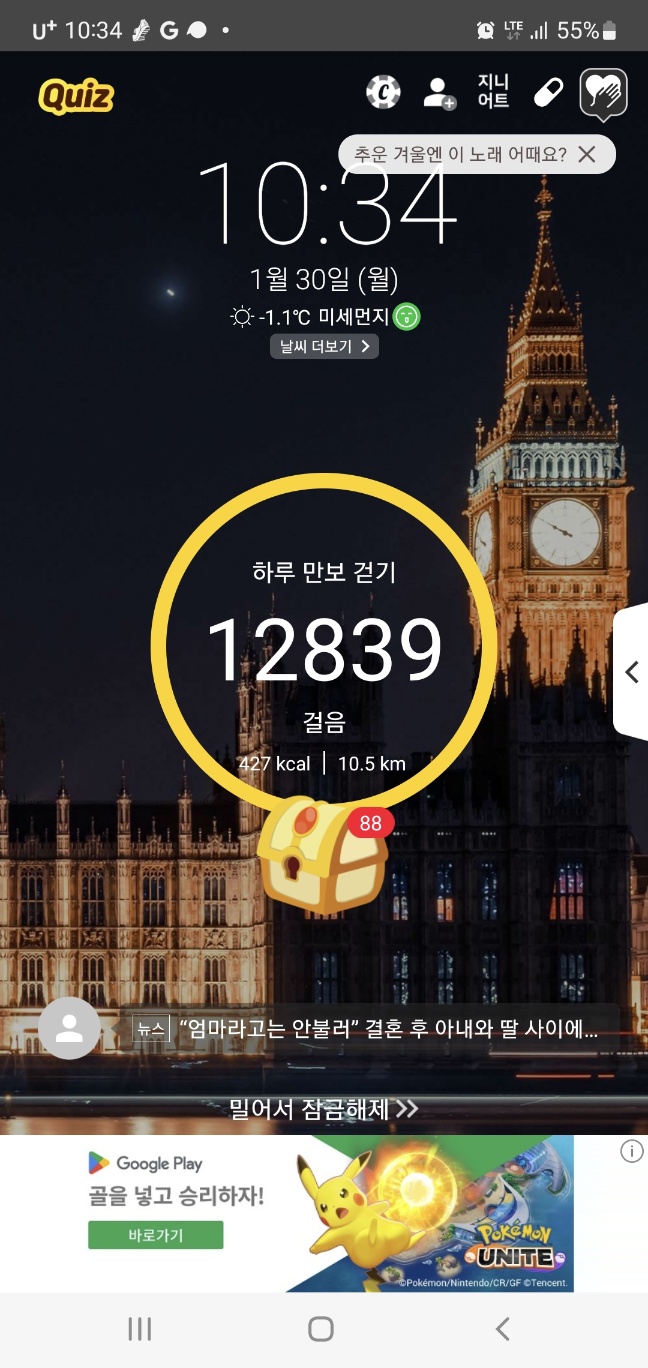Screen dimensions: 648x1368
Task: Go to the home screen
Action: click(321, 1328)
